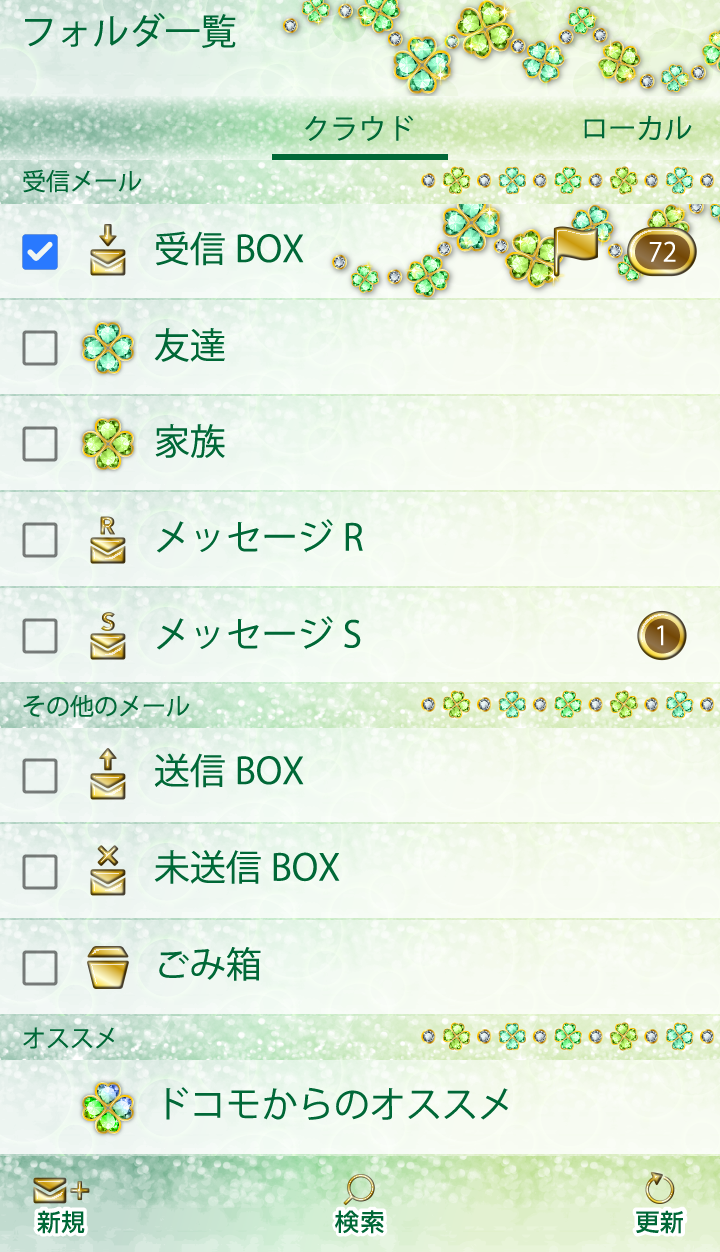Open the ごみ箱 trash folder

pyautogui.click(x=209, y=965)
